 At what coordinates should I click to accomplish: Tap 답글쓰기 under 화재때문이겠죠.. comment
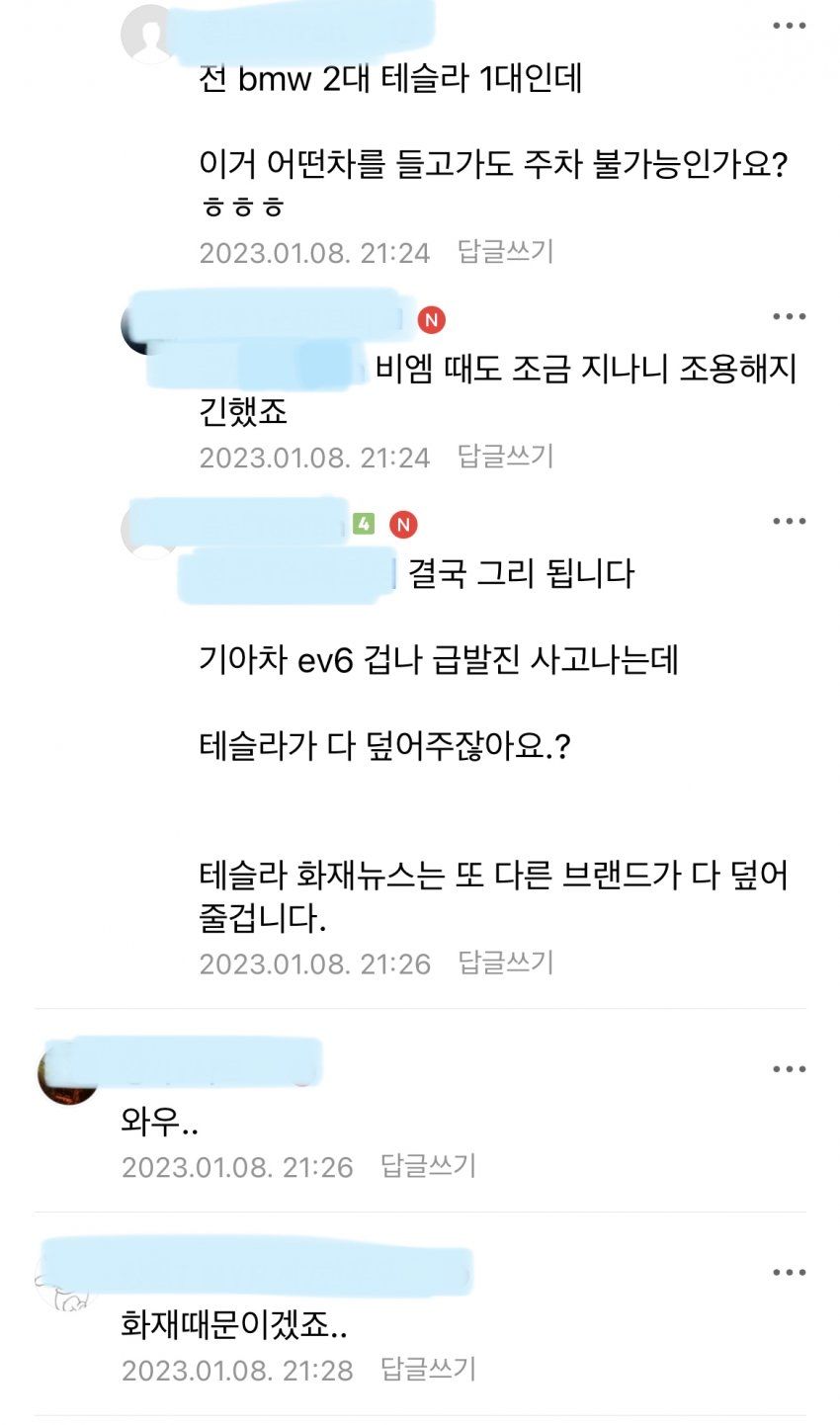click(428, 1370)
